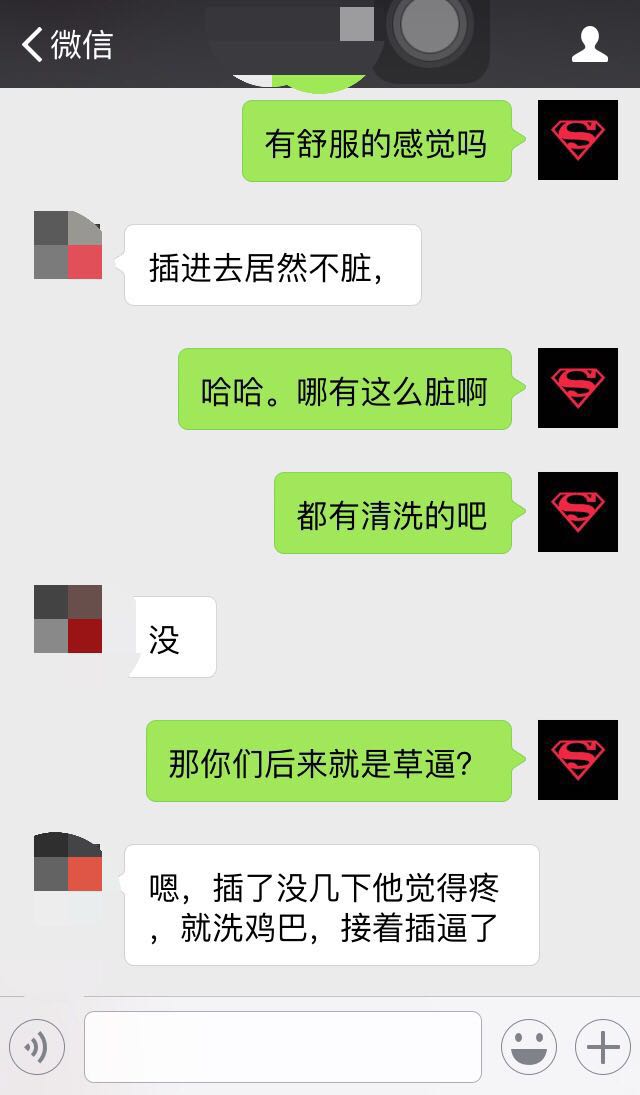640x1095 pixels.
Task: Focus the message text field
Action: pyautogui.click(x=282, y=1047)
